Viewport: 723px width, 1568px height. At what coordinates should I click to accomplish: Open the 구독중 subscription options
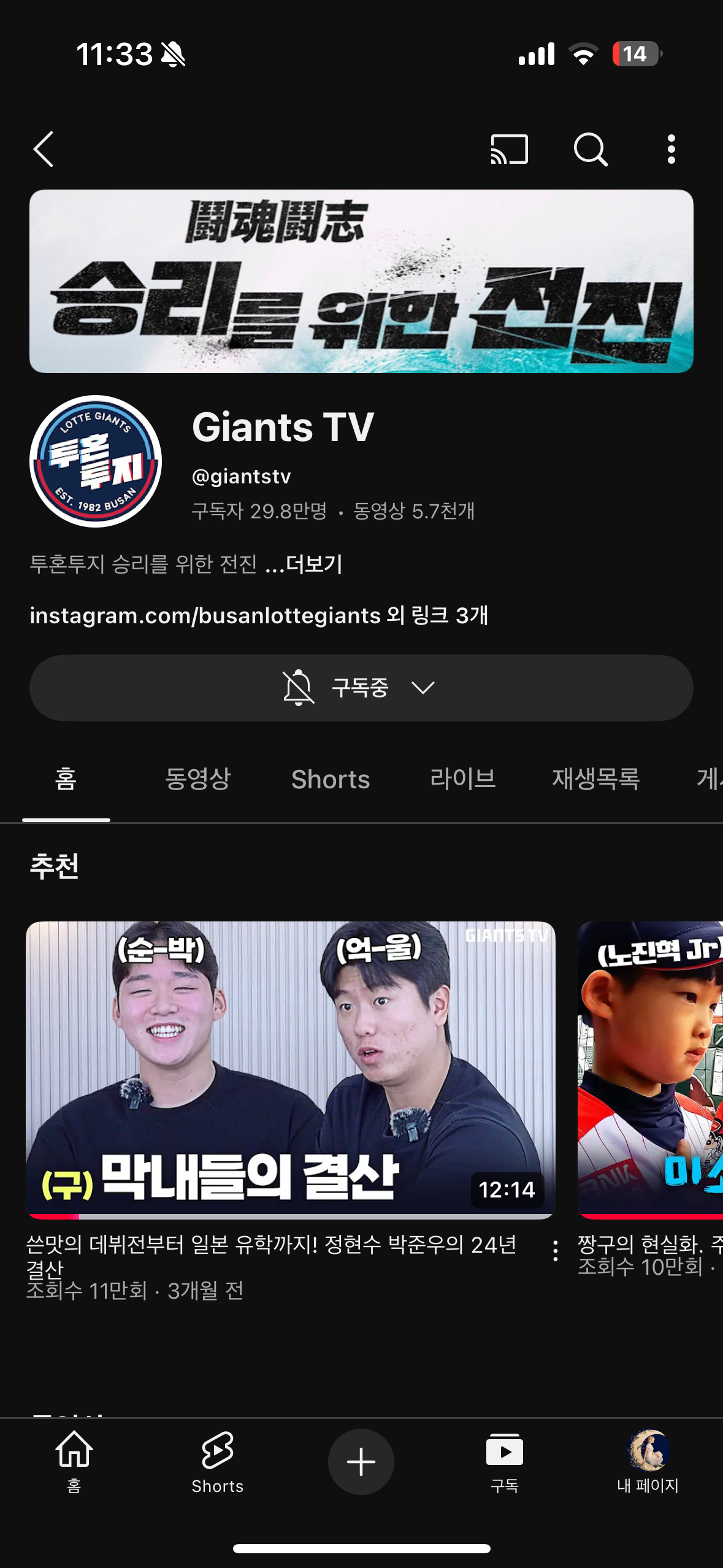point(361,688)
